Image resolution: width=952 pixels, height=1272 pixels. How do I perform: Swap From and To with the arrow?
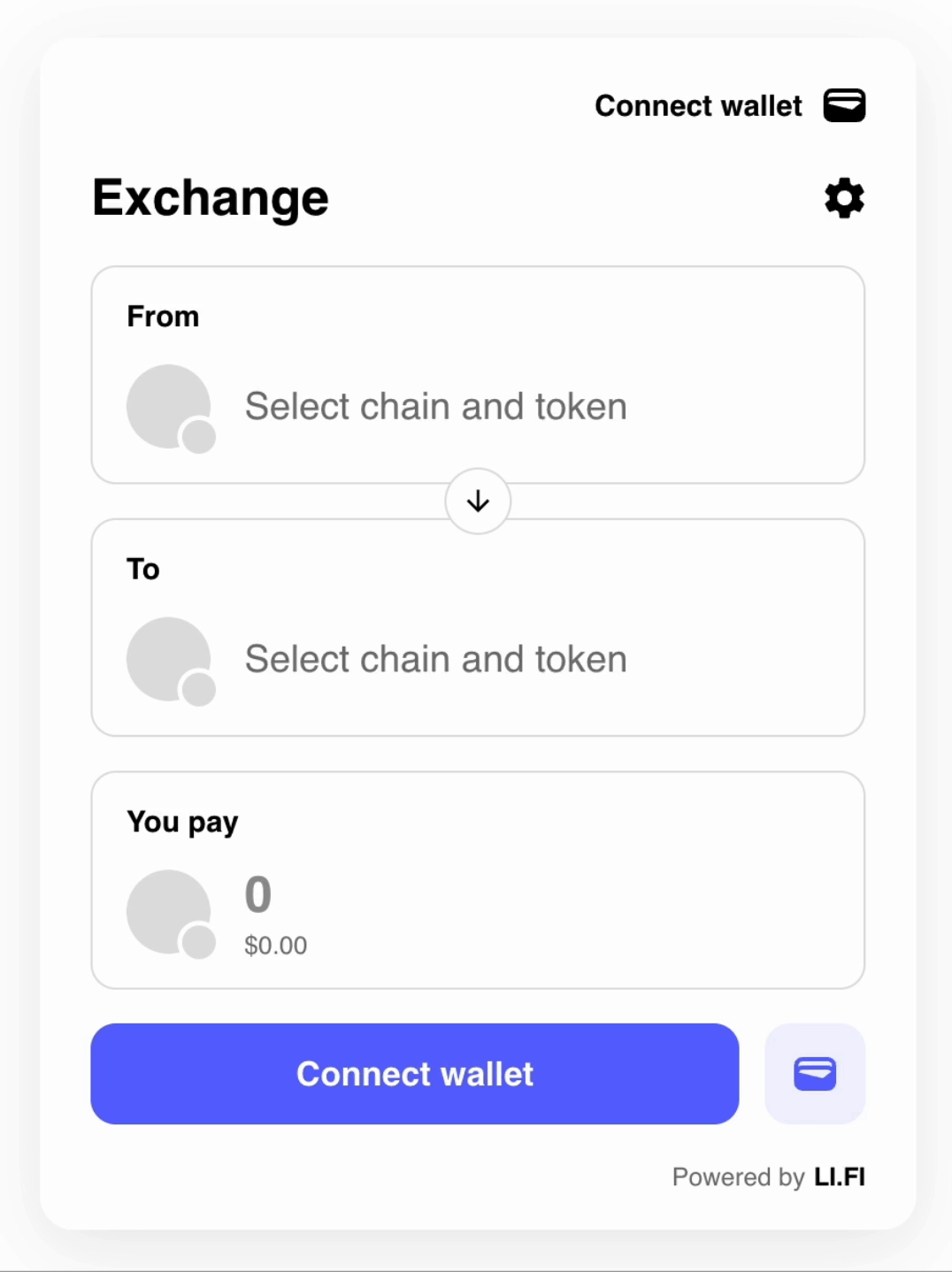pyautogui.click(x=478, y=502)
